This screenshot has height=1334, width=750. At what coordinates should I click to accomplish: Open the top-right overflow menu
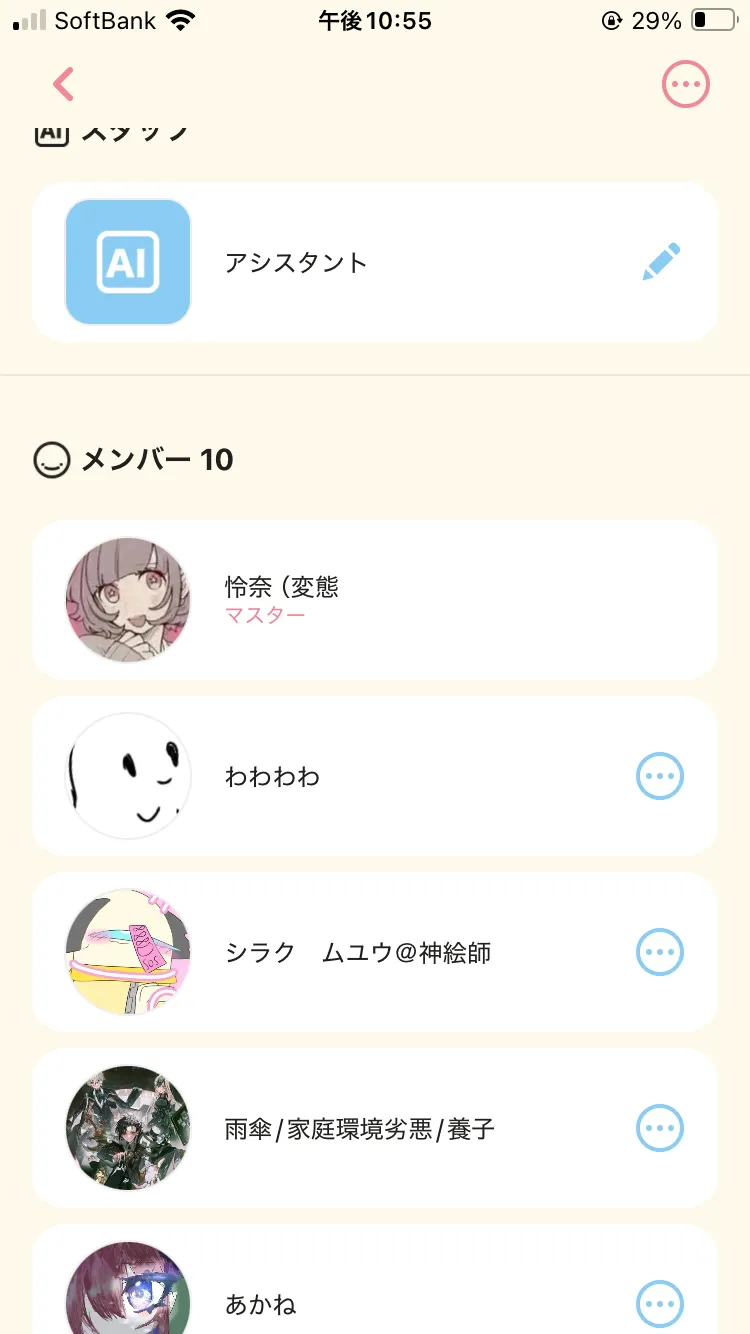point(685,85)
